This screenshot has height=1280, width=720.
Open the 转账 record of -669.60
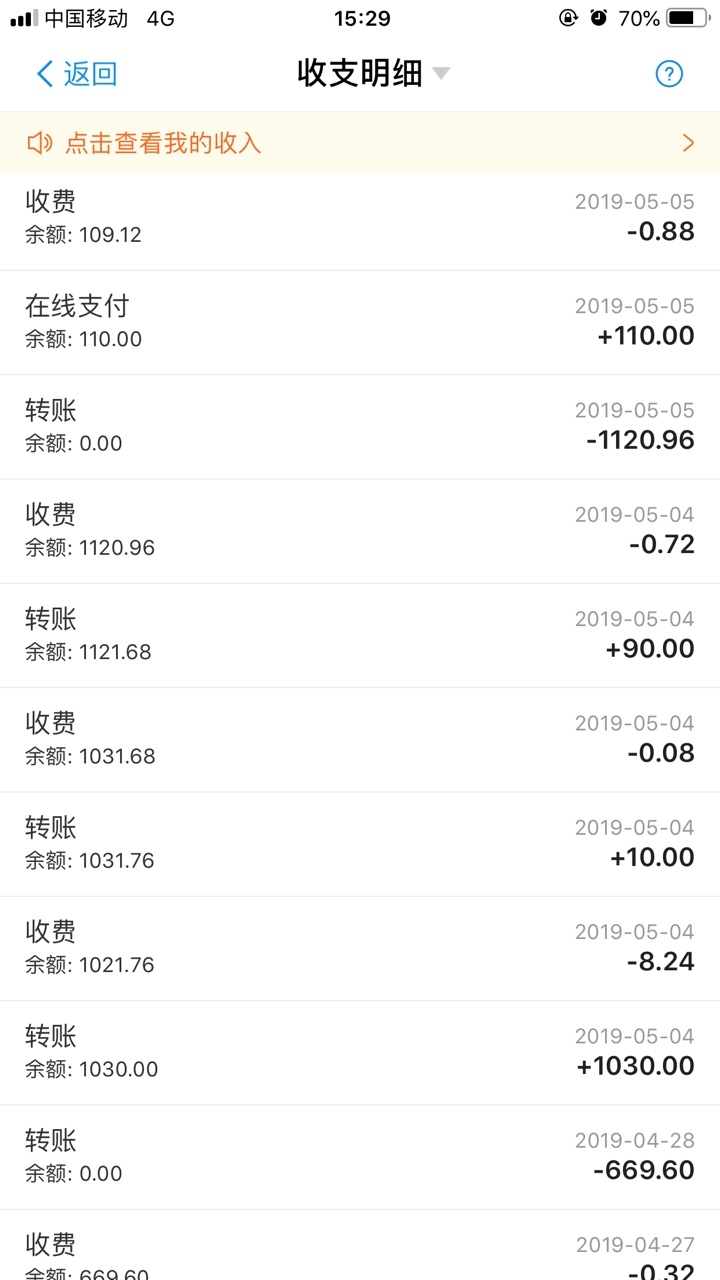point(360,1157)
